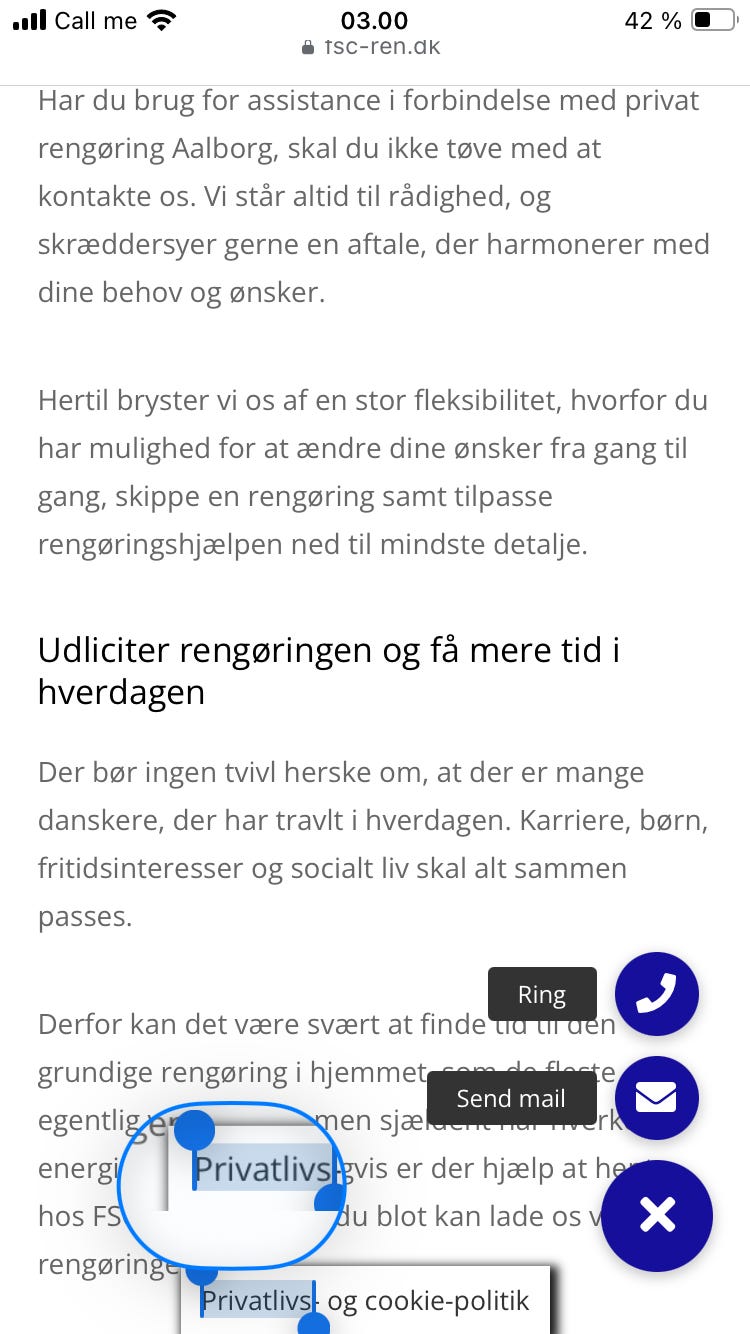The image size is (750, 1334).
Task: Tap the padlock icon next to fsc-ren.dk
Action: tap(307, 46)
